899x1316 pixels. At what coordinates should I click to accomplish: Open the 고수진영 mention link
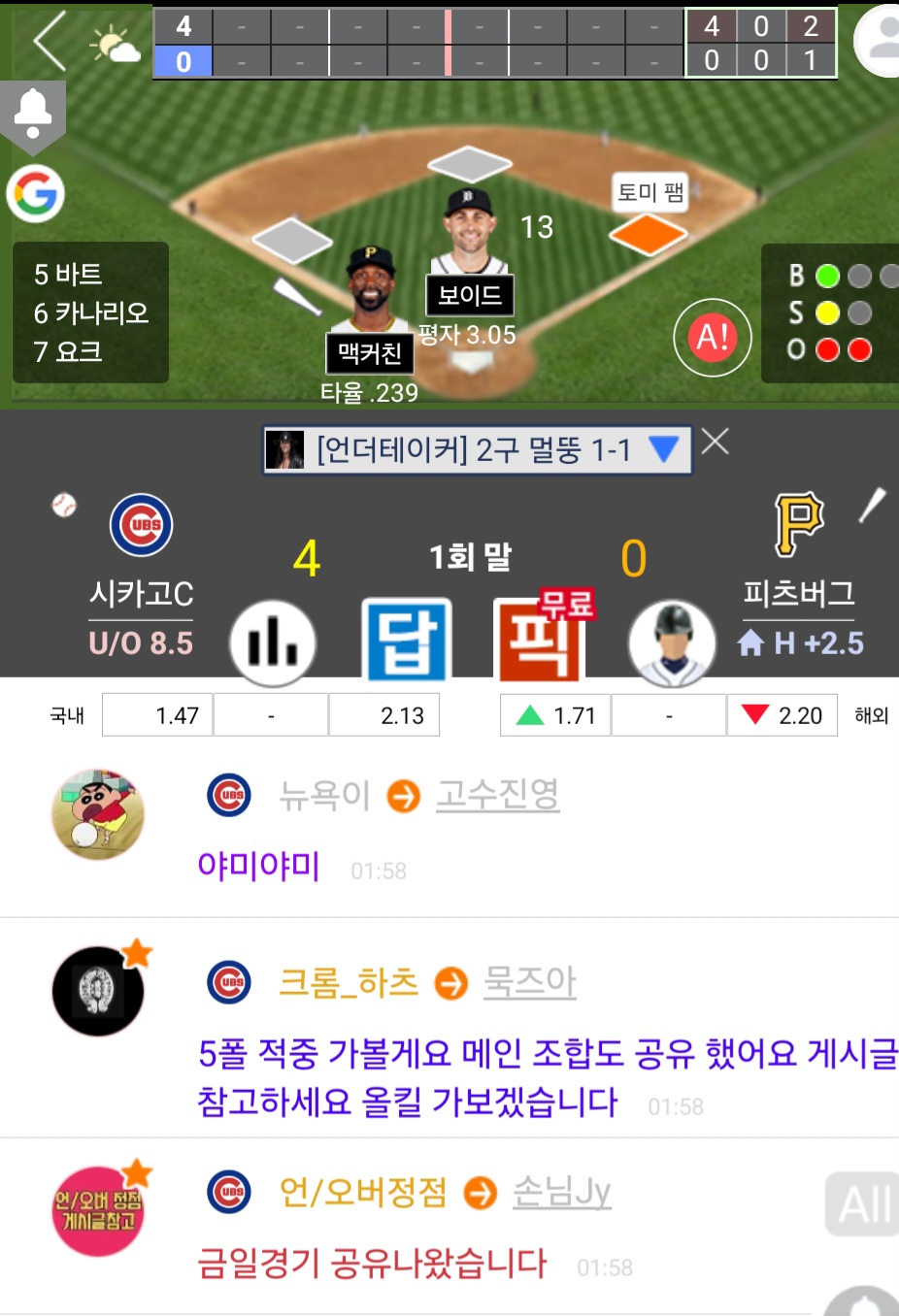(497, 795)
